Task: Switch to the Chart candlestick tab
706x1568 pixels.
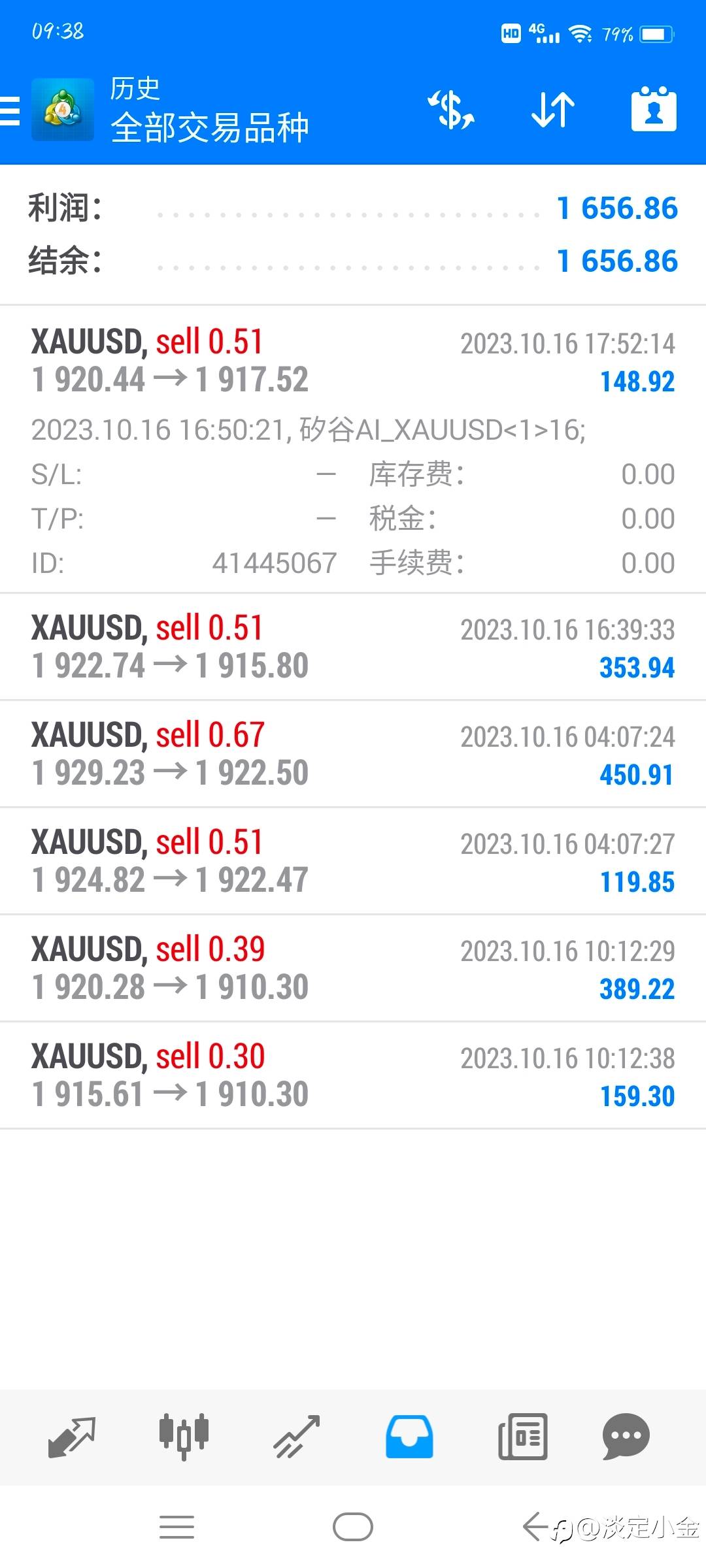Action: 184,1437
